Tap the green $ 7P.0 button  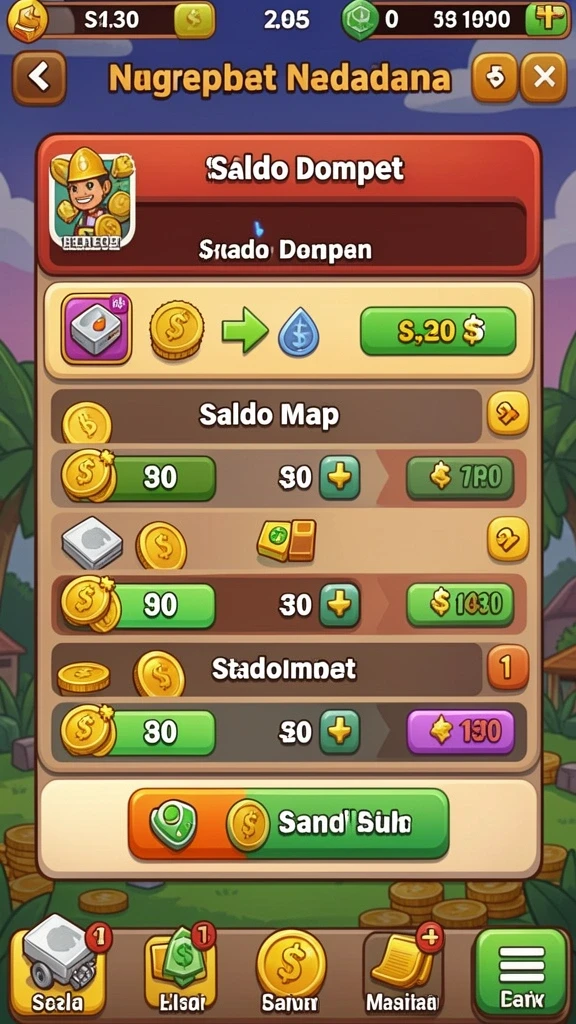coord(460,478)
